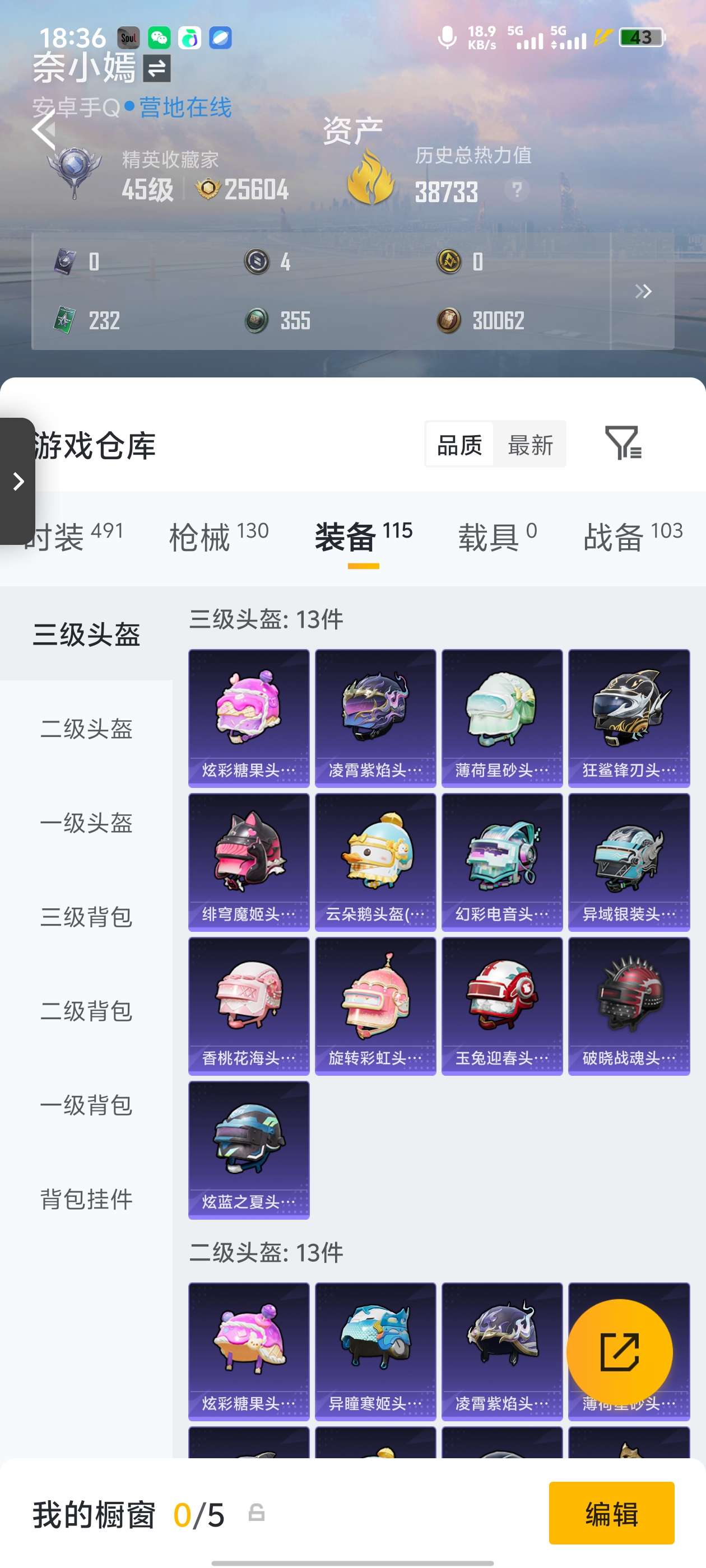The width and height of the screenshot is (706, 1568).
Task: Sort warehouse by 品质
Action: click(x=459, y=445)
